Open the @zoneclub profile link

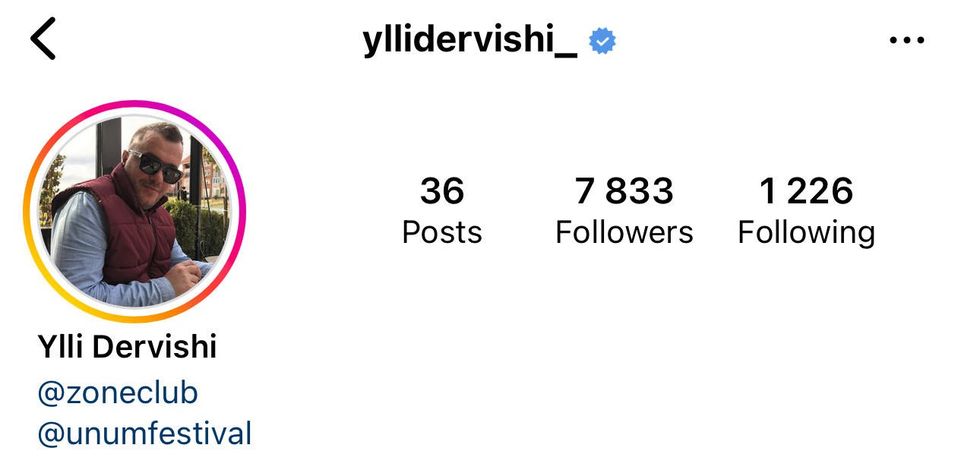[117, 392]
